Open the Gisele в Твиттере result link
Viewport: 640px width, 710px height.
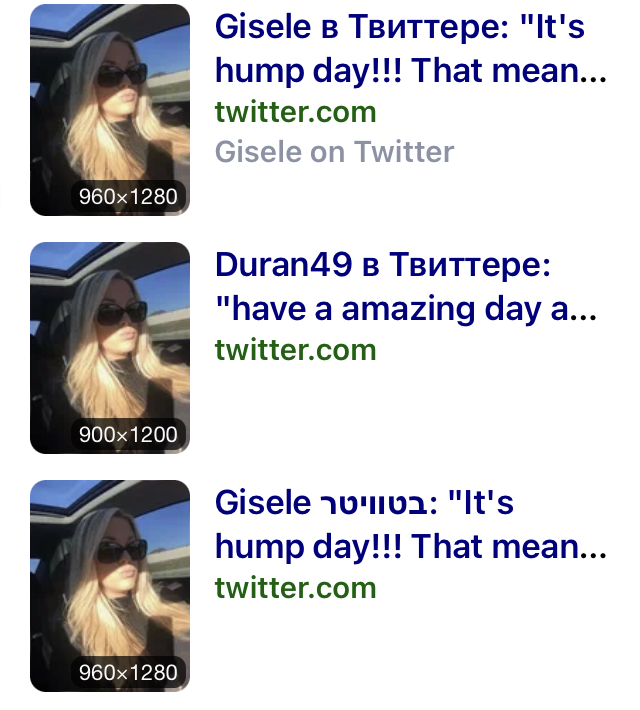pyautogui.click(x=410, y=48)
